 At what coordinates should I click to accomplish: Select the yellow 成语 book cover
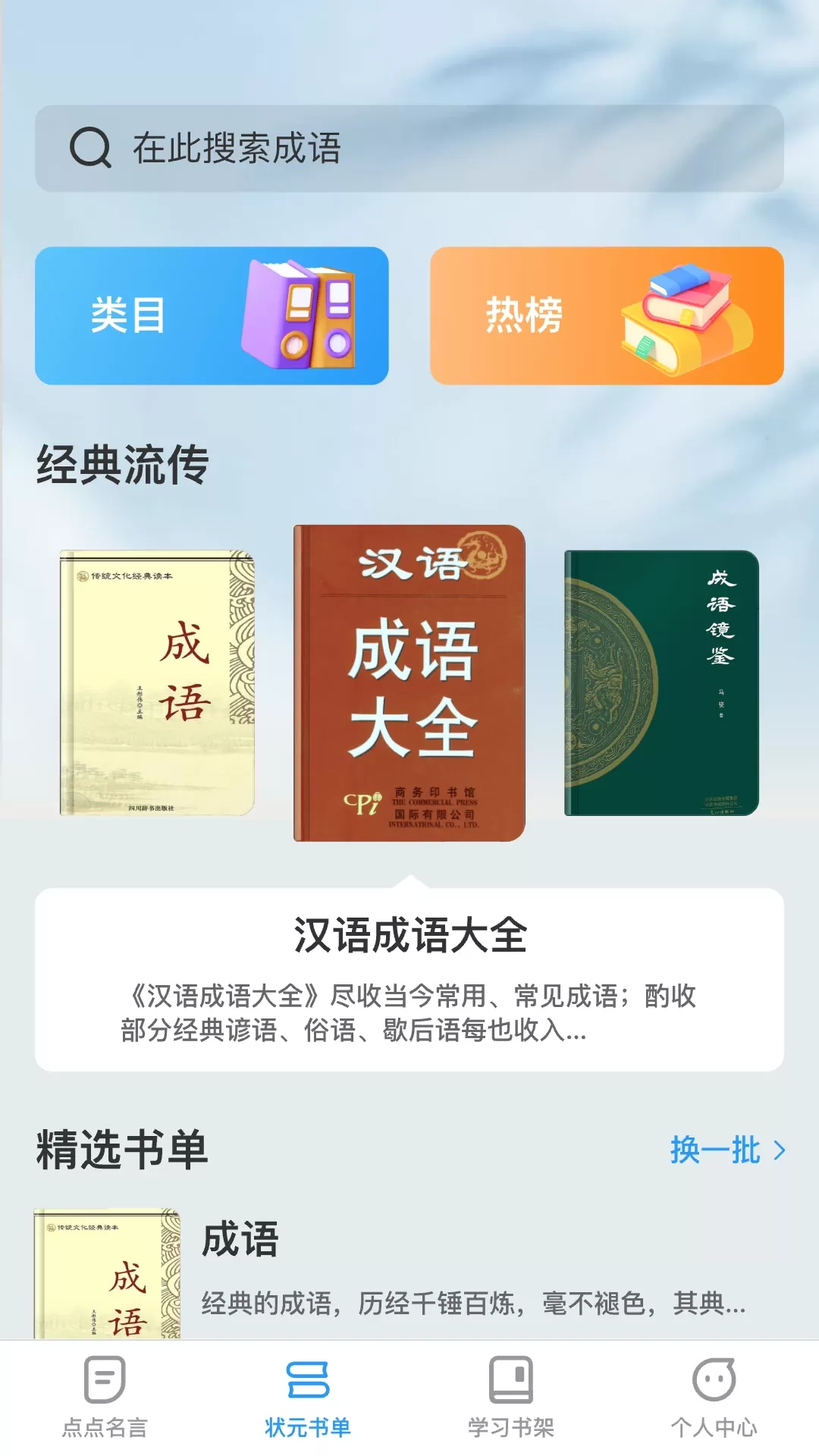(x=157, y=682)
